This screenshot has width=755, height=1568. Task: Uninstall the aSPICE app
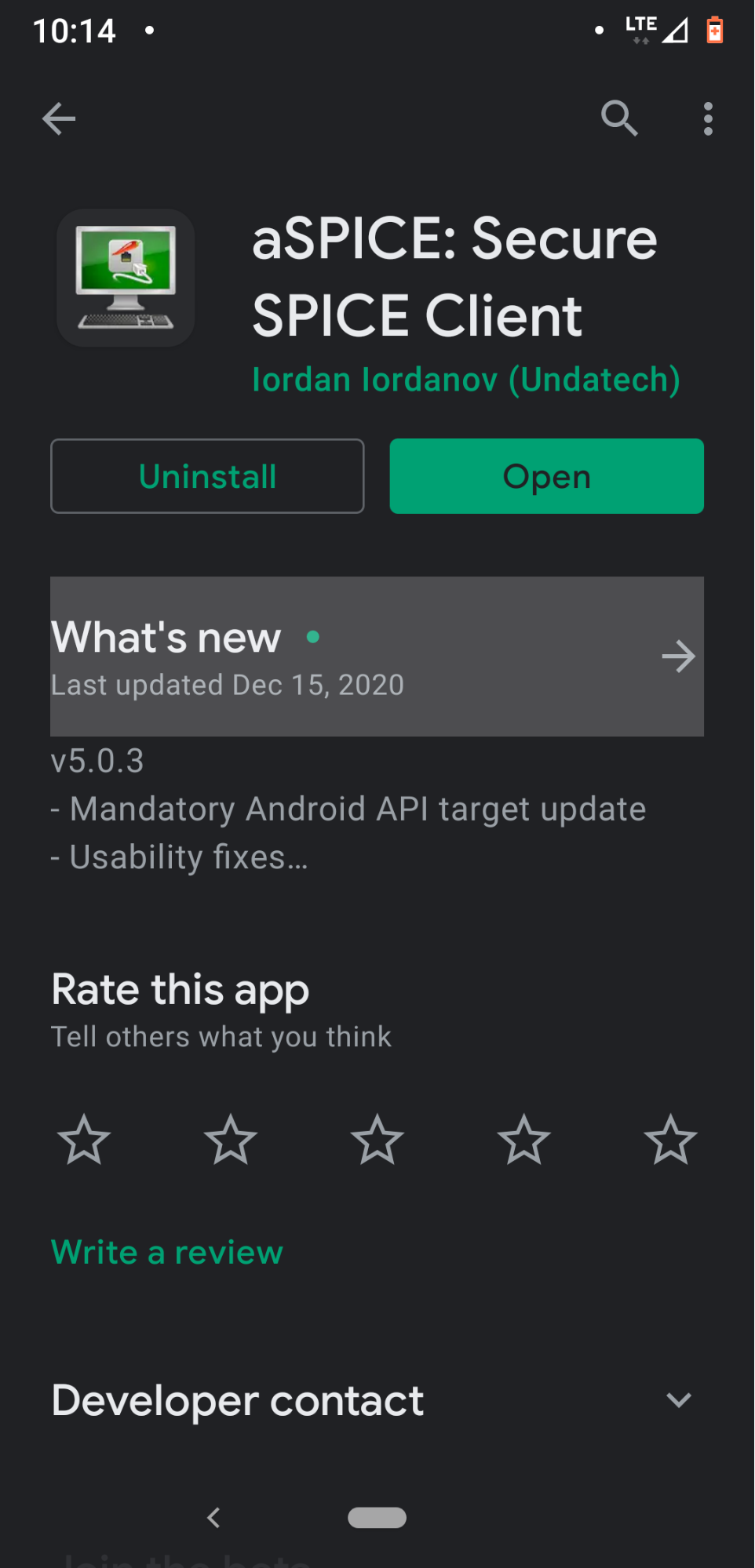click(207, 476)
